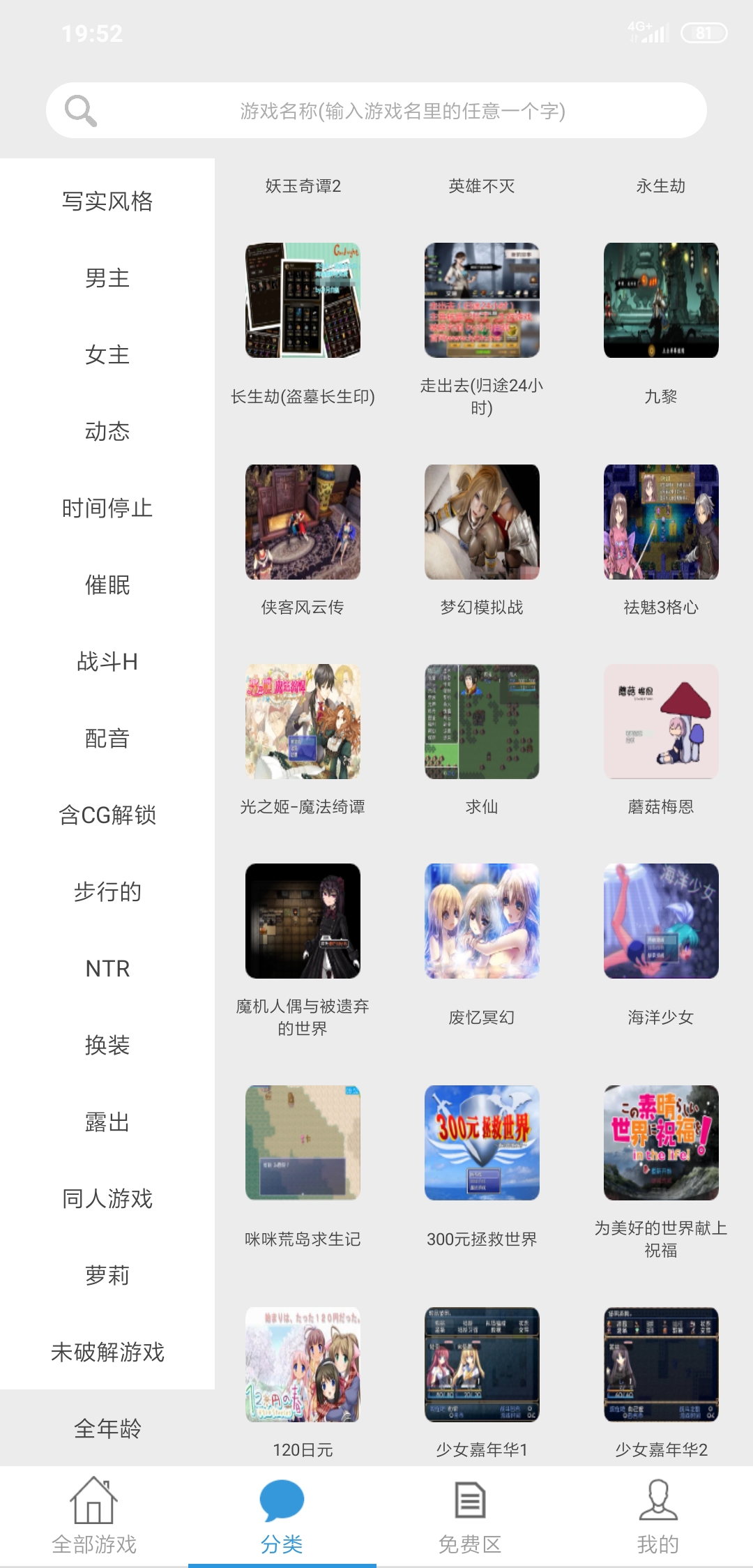Open the game 蘑菇梅恩
Viewport: 753px width, 1568px height.
661,722
